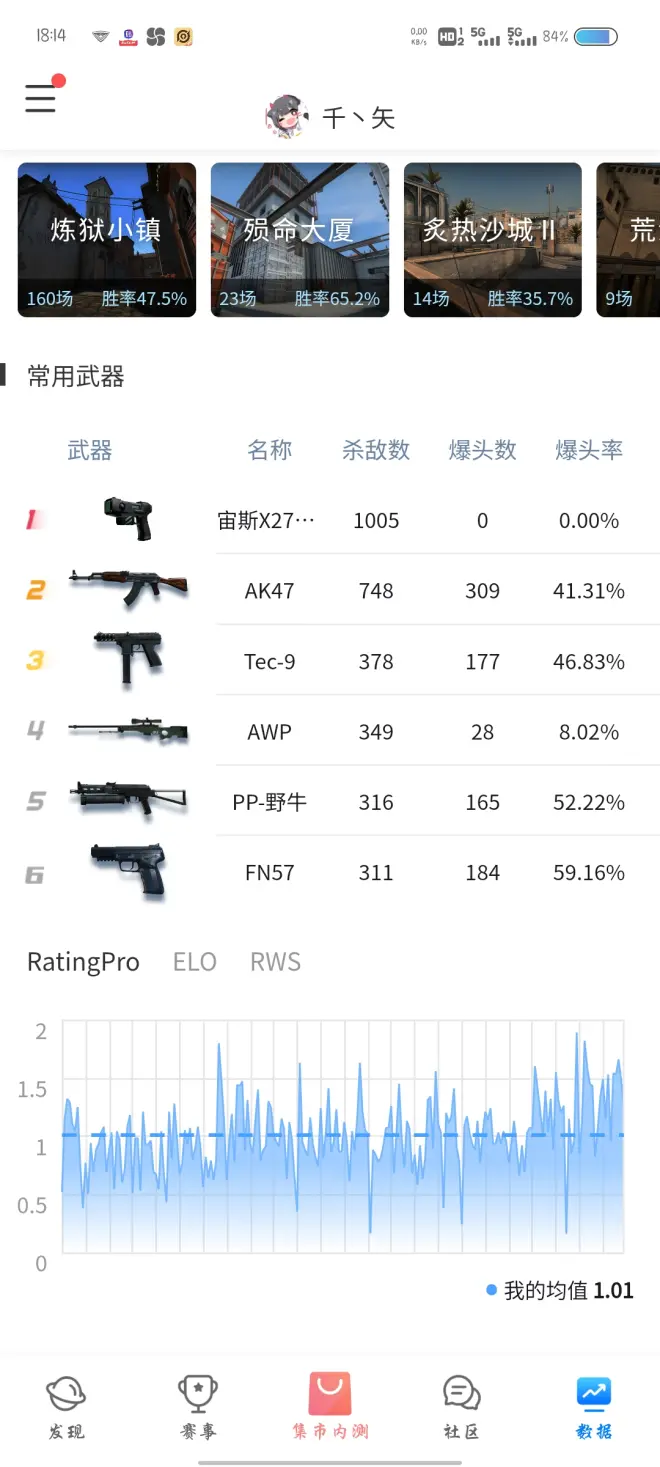Open the 炙热沙城II map card

(x=493, y=240)
